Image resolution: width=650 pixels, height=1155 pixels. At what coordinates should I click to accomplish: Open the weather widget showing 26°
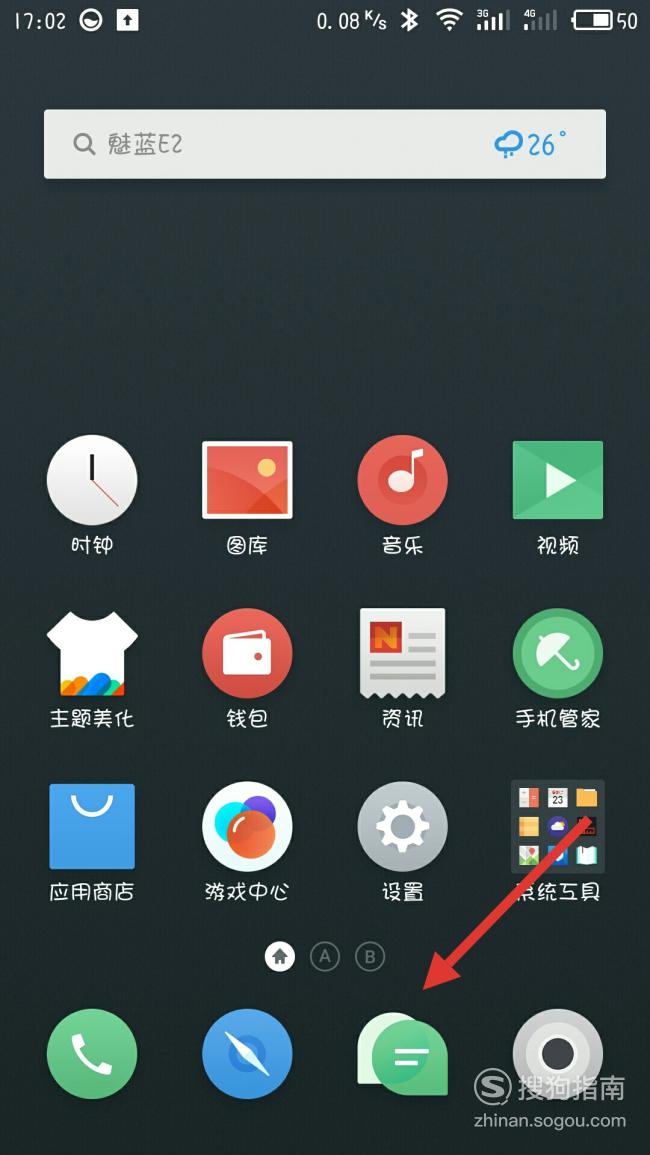[x=529, y=144]
